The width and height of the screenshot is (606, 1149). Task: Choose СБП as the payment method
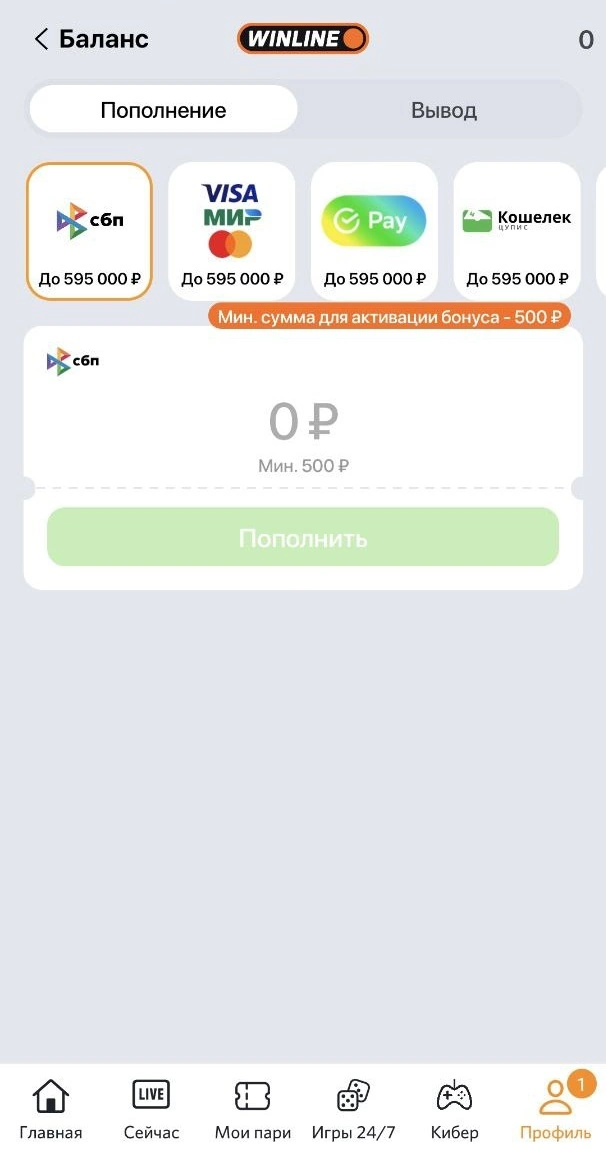pyautogui.click(x=89, y=232)
